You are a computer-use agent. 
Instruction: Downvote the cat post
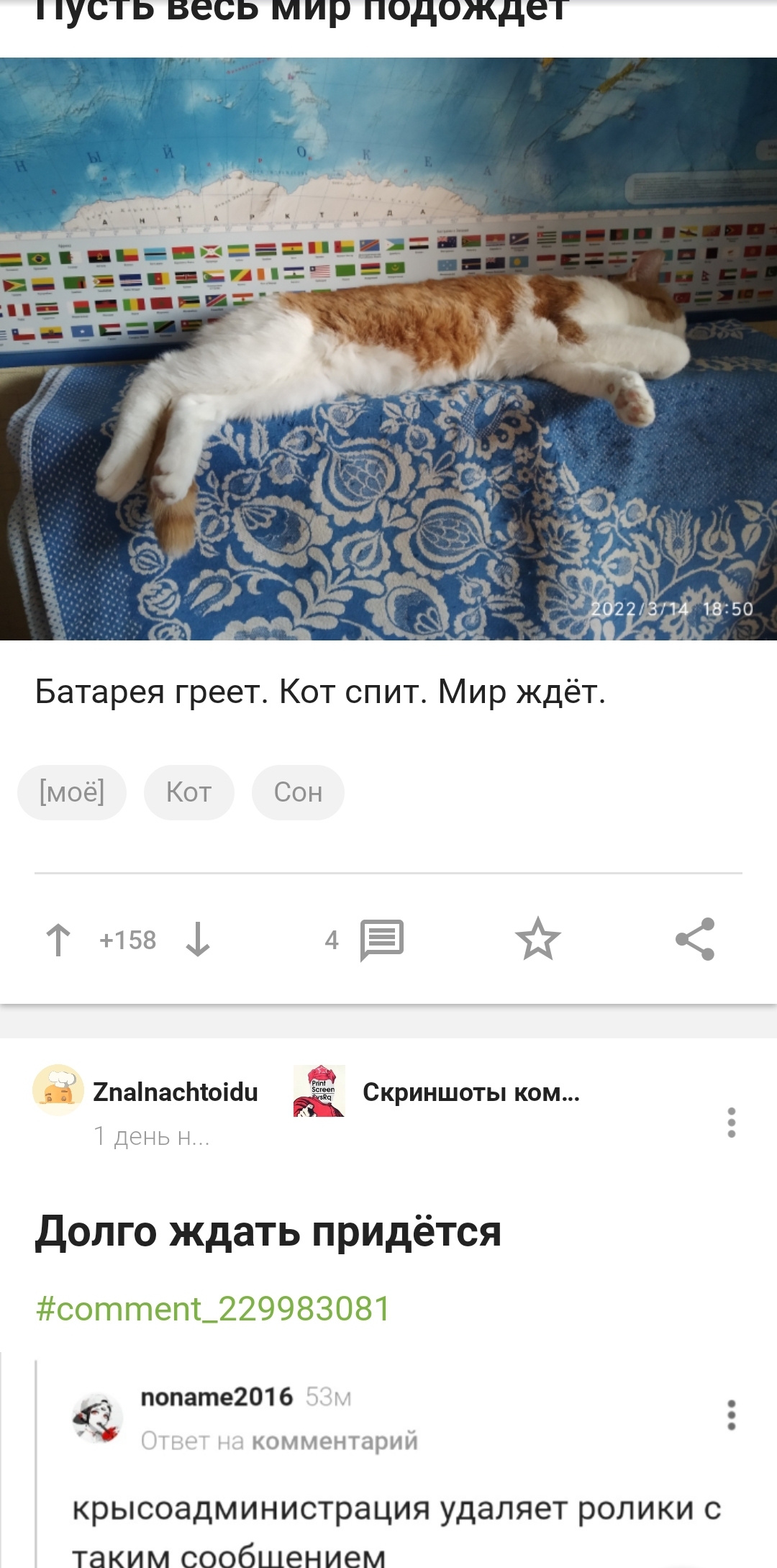[x=198, y=940]
